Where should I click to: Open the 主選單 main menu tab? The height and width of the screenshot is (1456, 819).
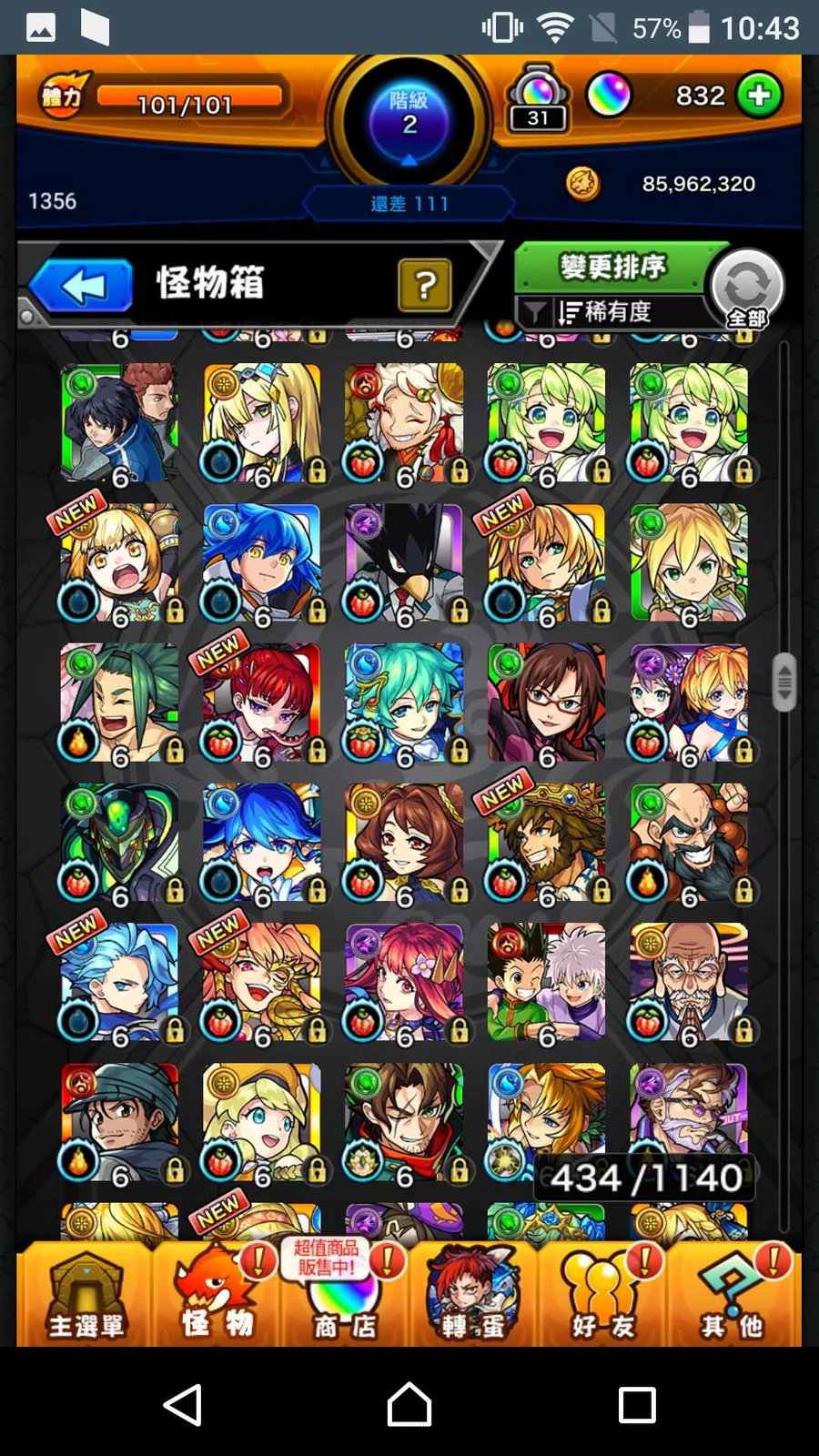pos(85,1296)
